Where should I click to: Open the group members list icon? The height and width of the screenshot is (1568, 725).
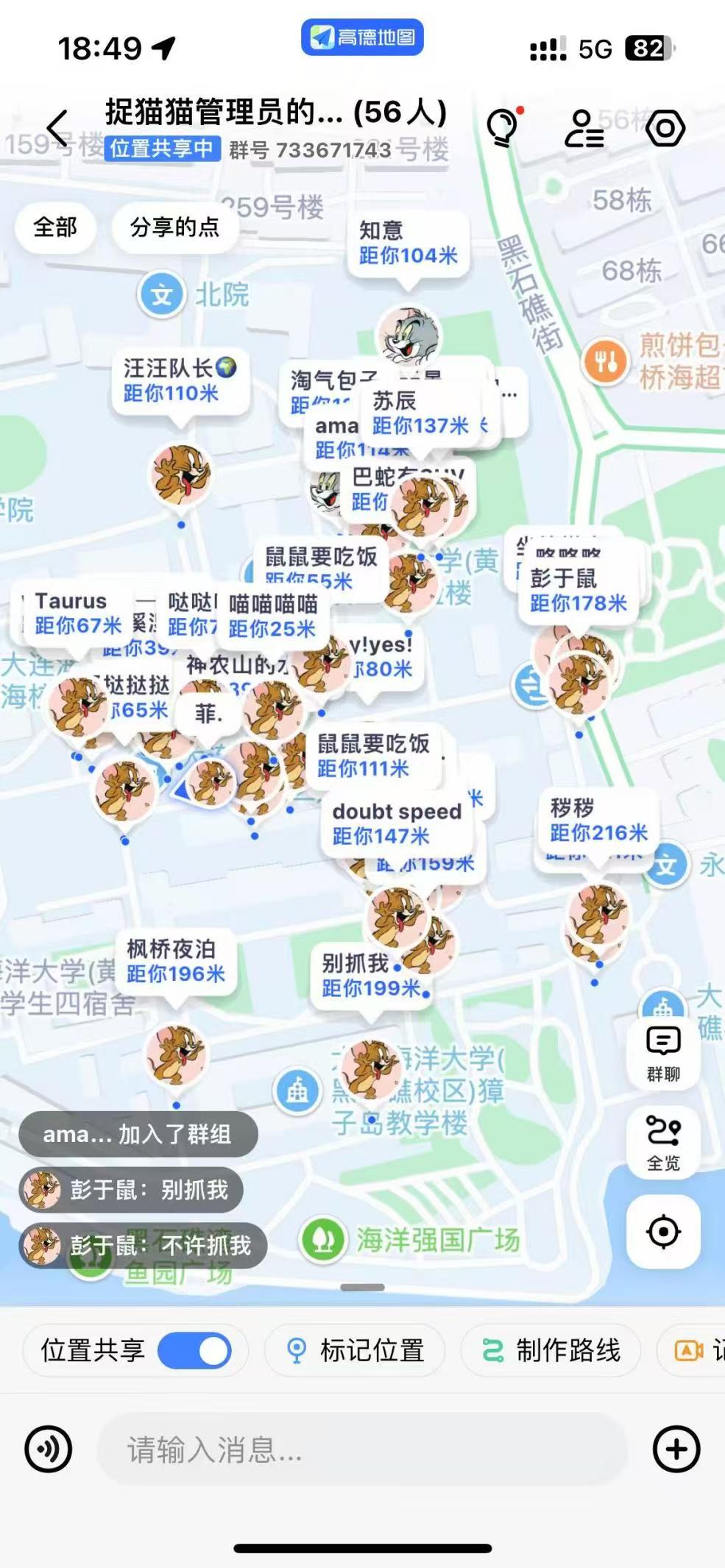point(584,129)
